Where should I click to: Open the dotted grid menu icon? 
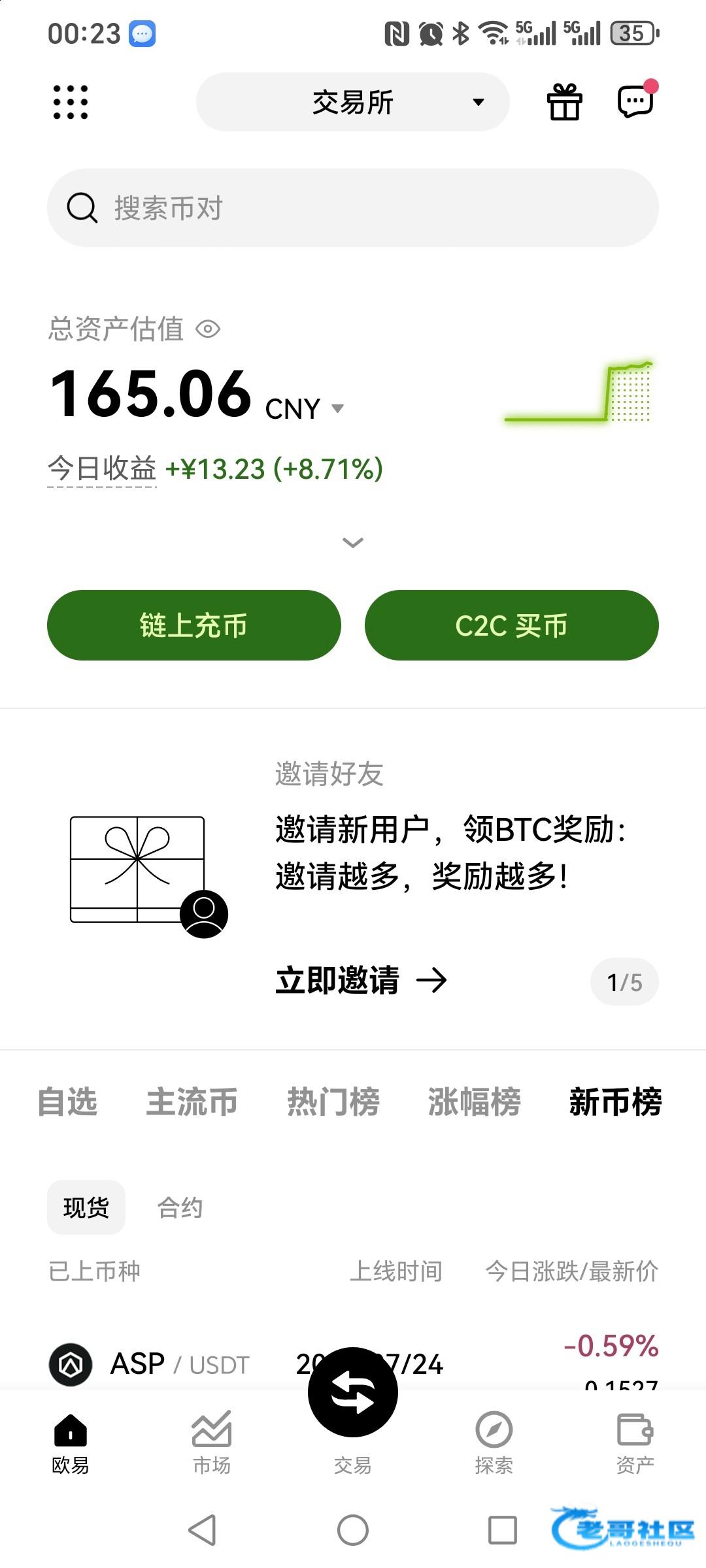(70, 103)
